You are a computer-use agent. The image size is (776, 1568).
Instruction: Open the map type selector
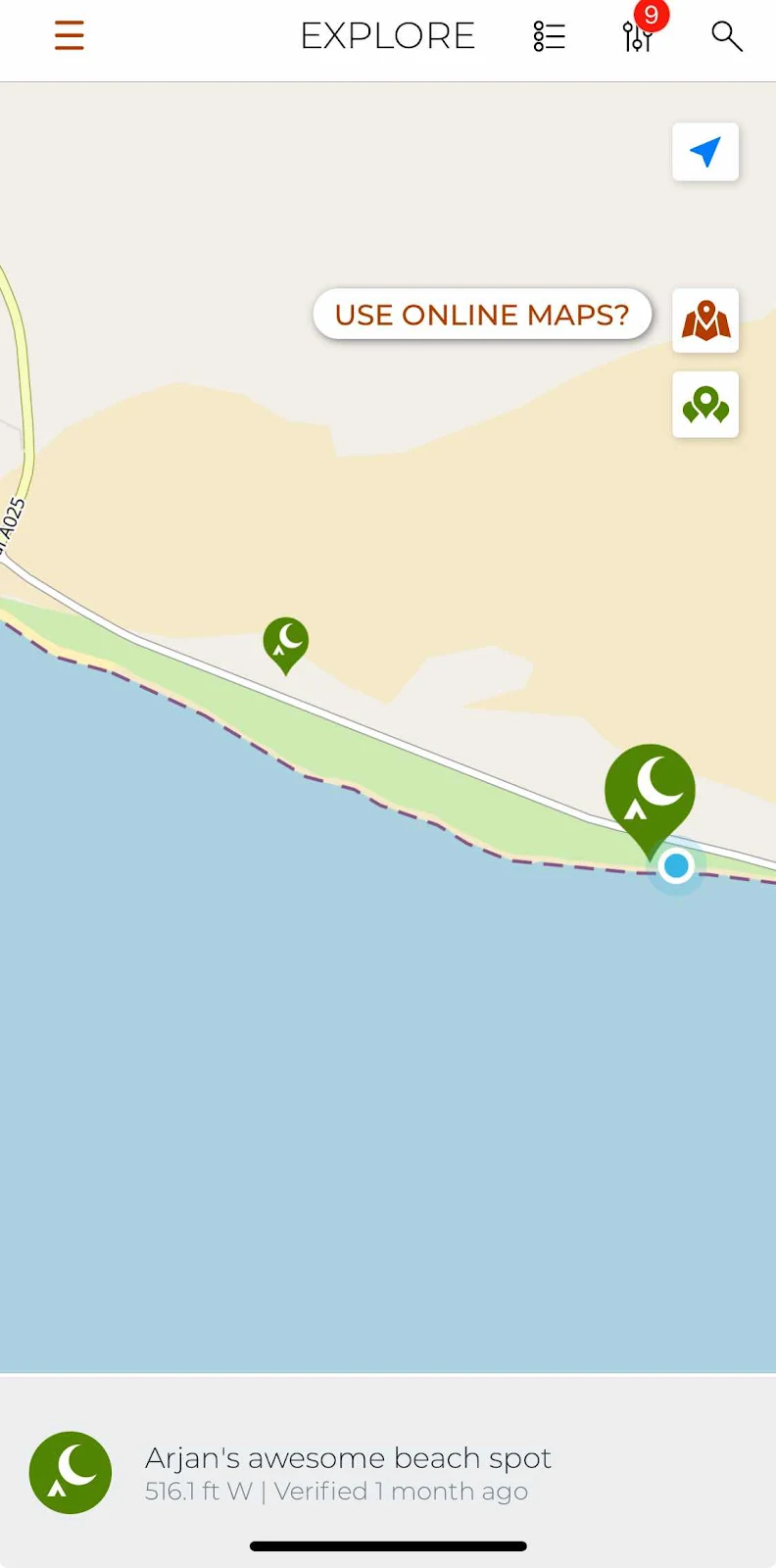point(705,320)
